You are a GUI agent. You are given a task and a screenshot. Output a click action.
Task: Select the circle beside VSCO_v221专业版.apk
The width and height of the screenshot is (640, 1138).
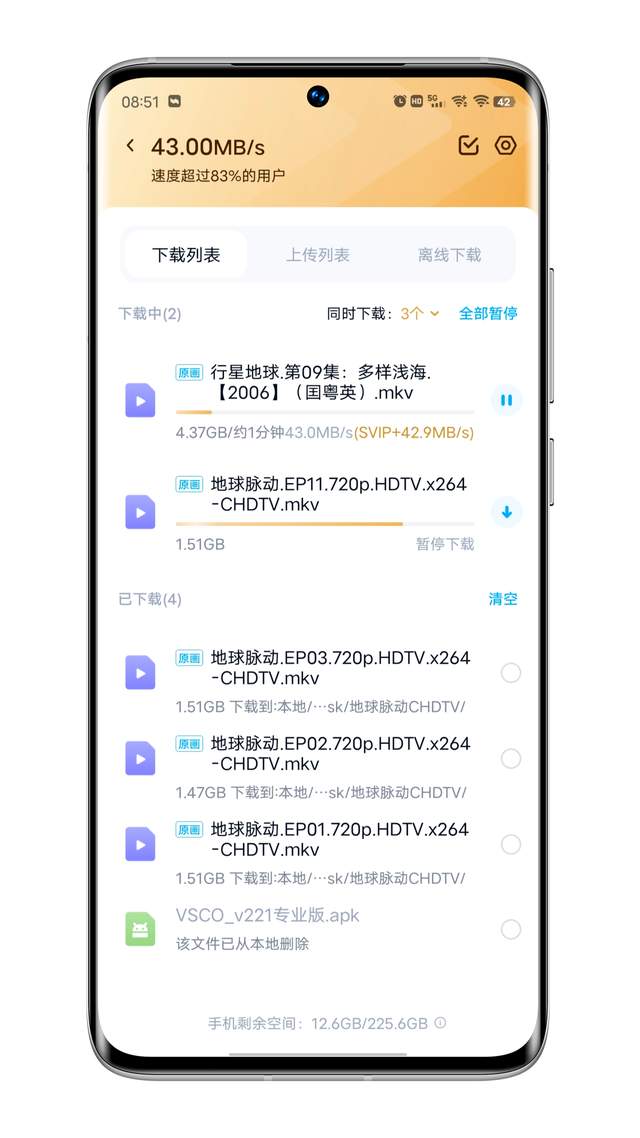tap(511, 930)
